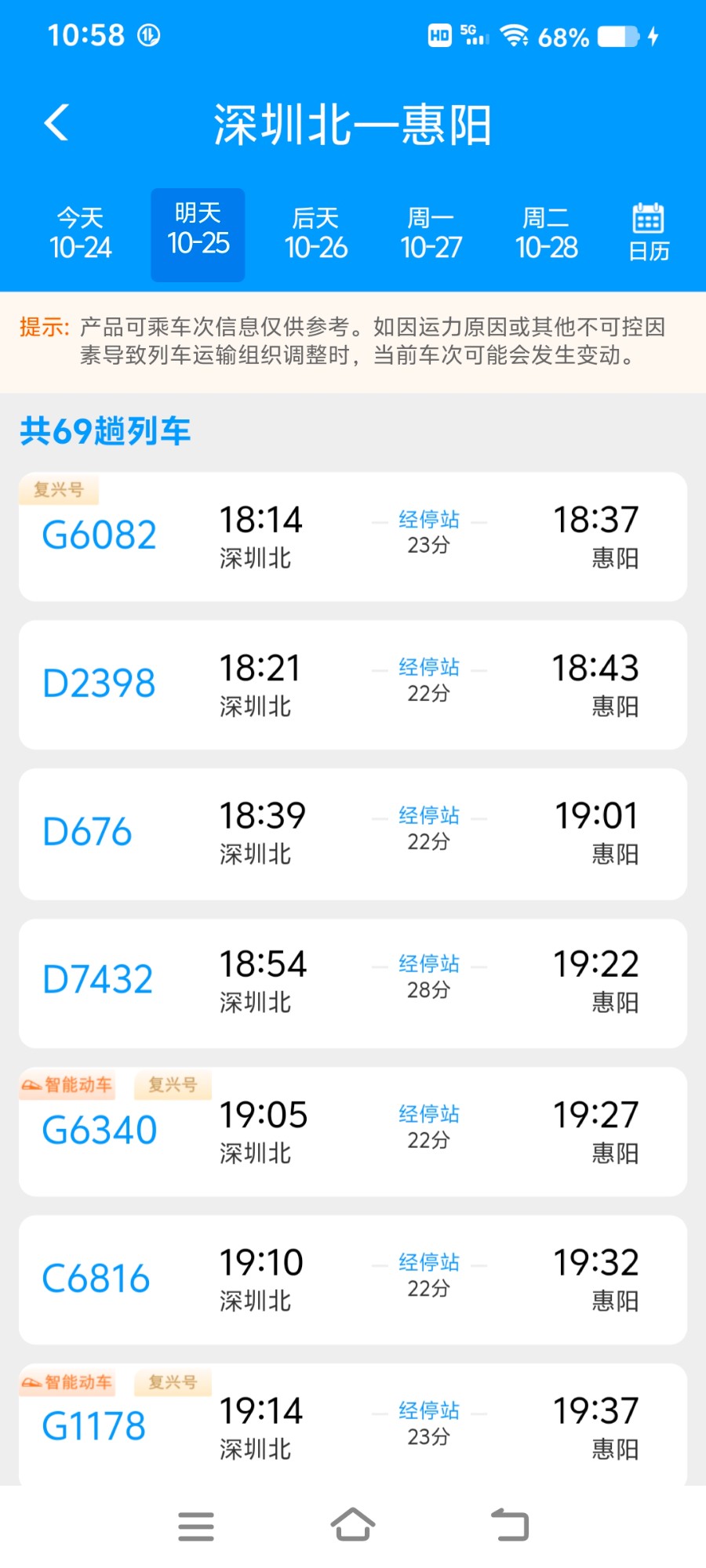The width and height of the screenshot is (706, 1568).
Task: Switch to 今天 10-24 date tab
Action: (x=81, y=234)
